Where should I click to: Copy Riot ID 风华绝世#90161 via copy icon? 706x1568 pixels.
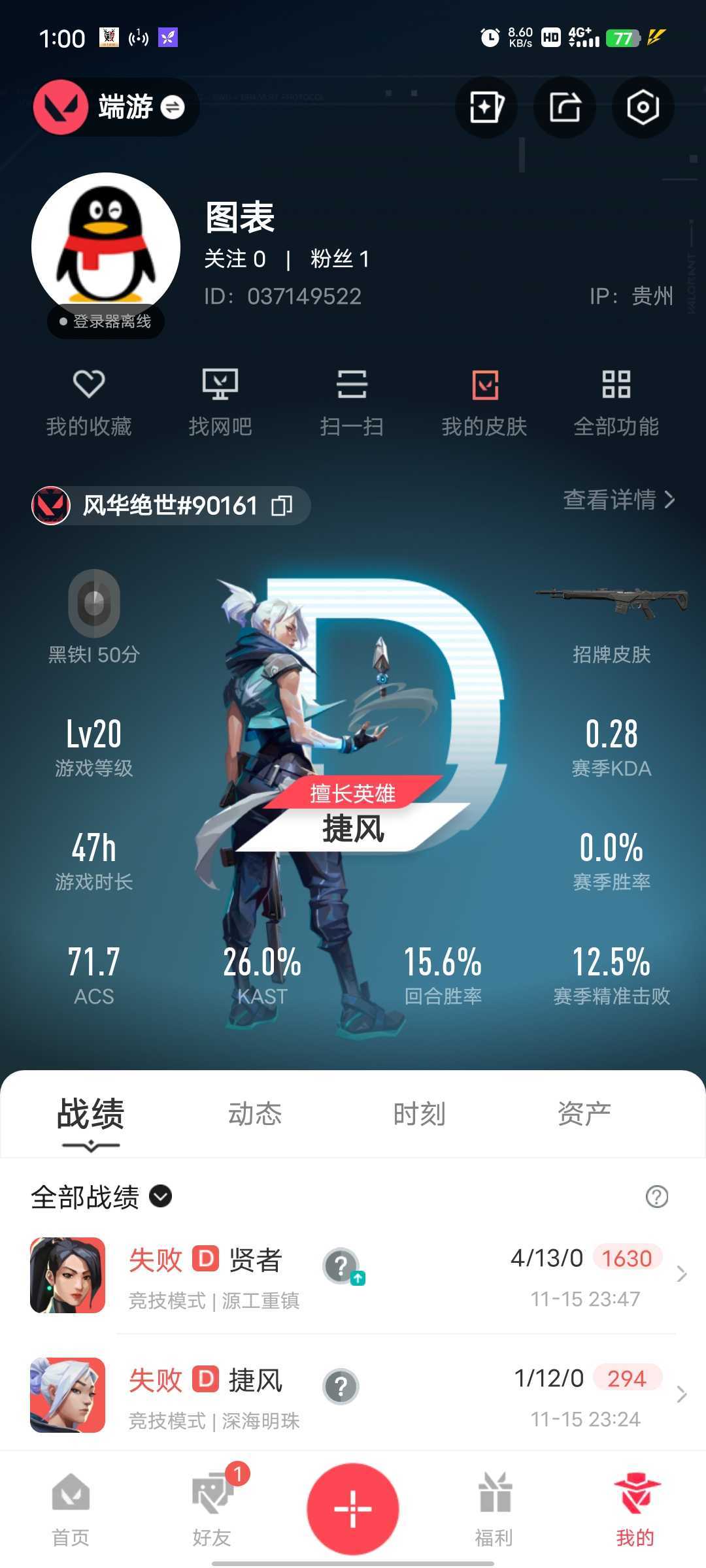(x=283, y=505)
